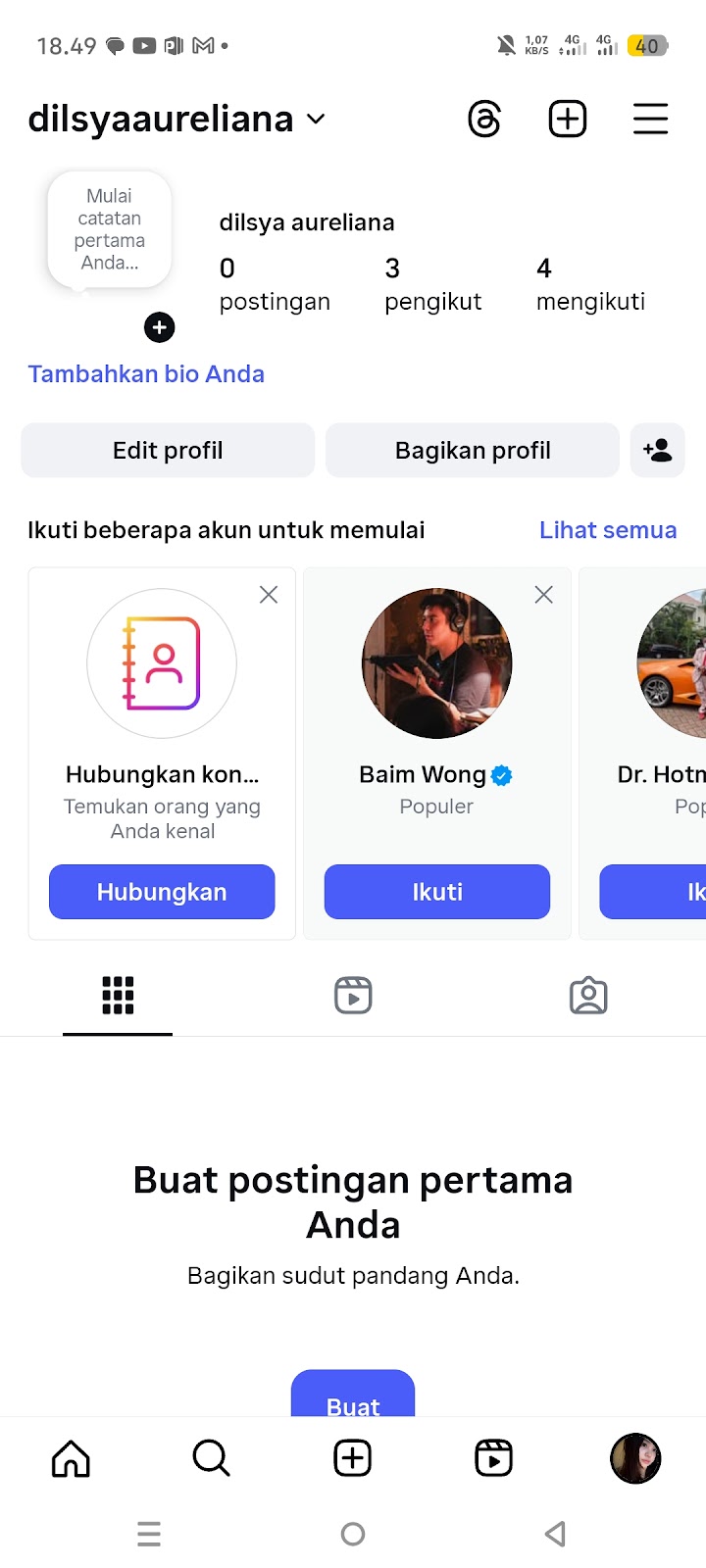
Task: Open Lihat semua suggestions
Action: pyautogui.click(x=608, y=530)
